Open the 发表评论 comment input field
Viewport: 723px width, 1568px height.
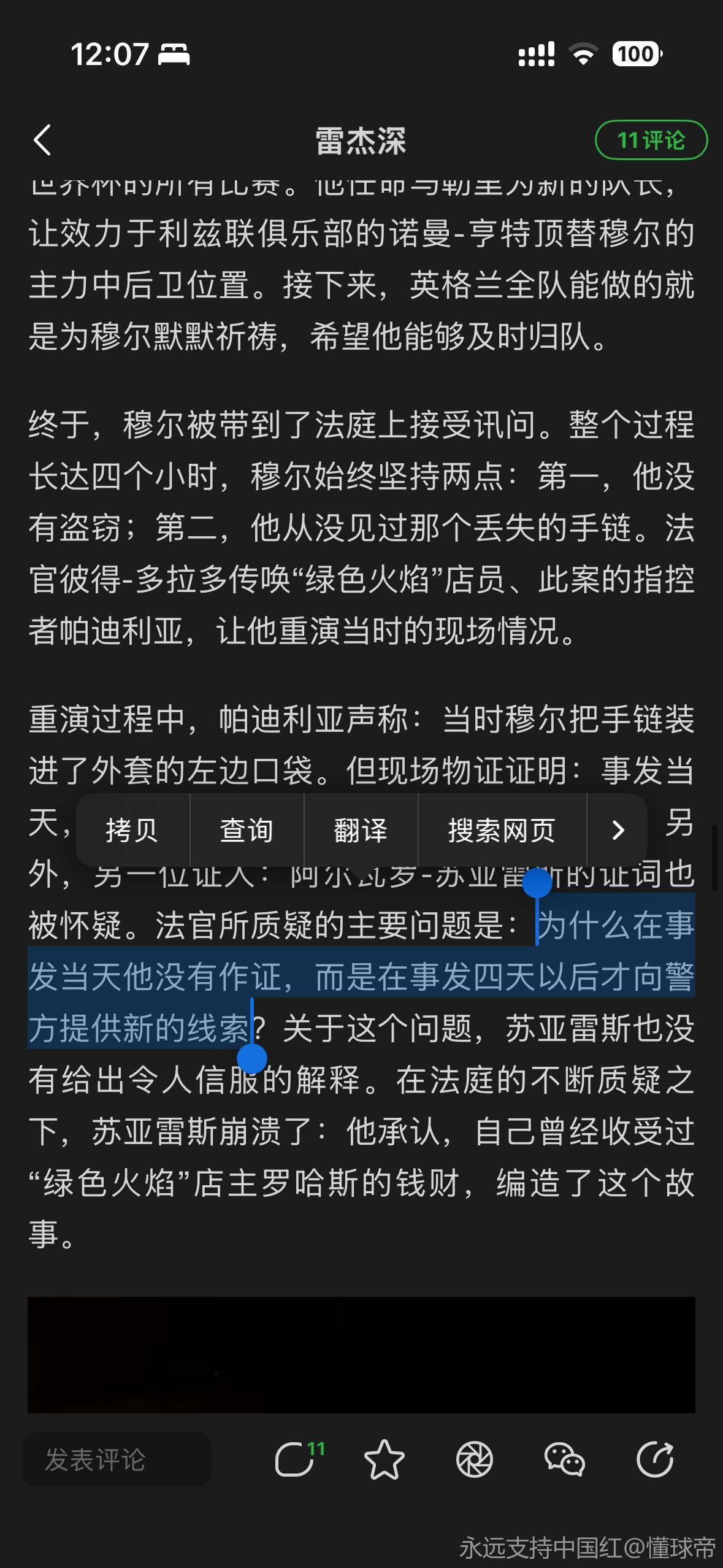coord(117,1459)
